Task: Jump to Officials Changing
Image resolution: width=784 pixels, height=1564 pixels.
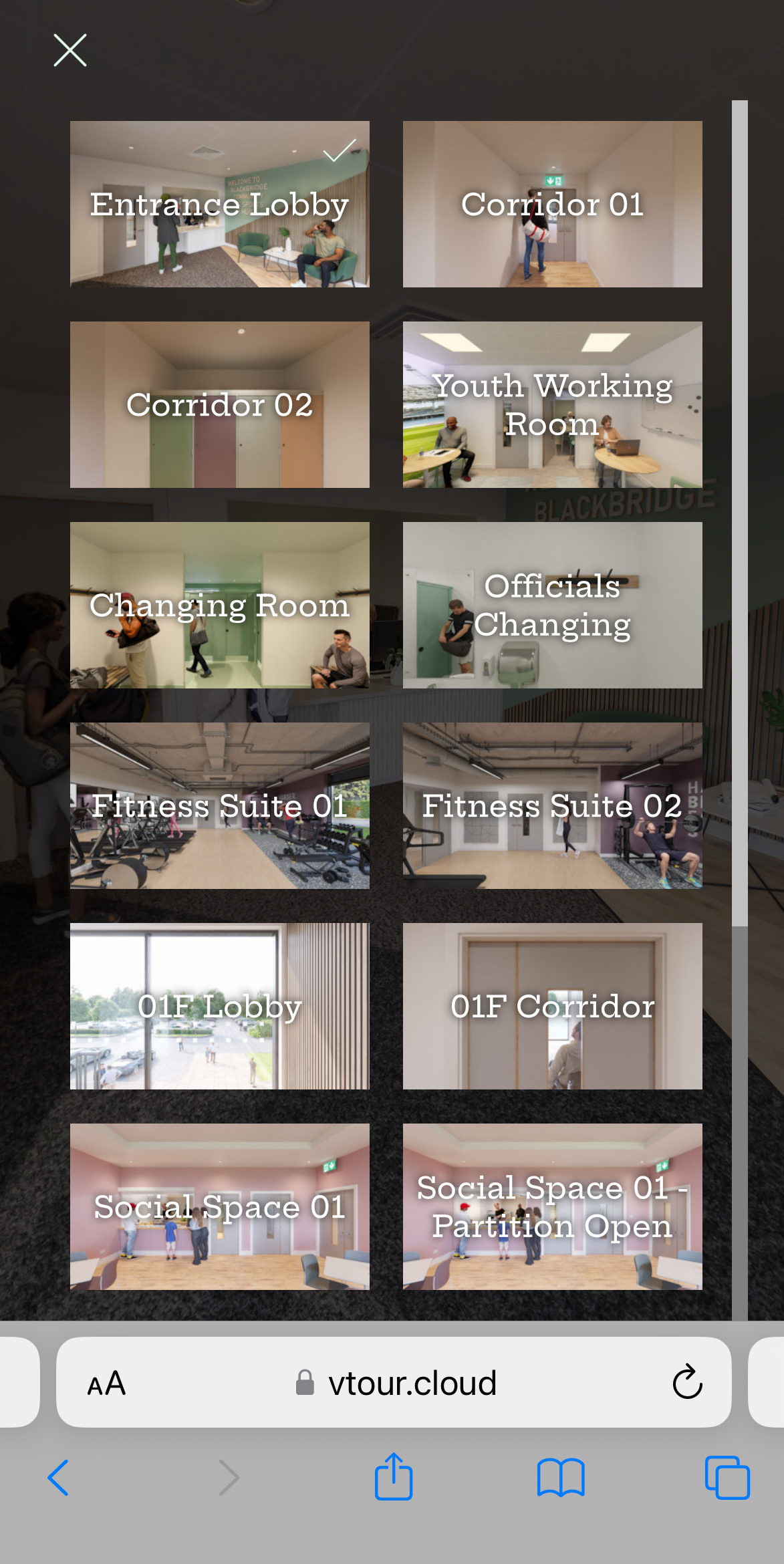Action: point(552,605)
